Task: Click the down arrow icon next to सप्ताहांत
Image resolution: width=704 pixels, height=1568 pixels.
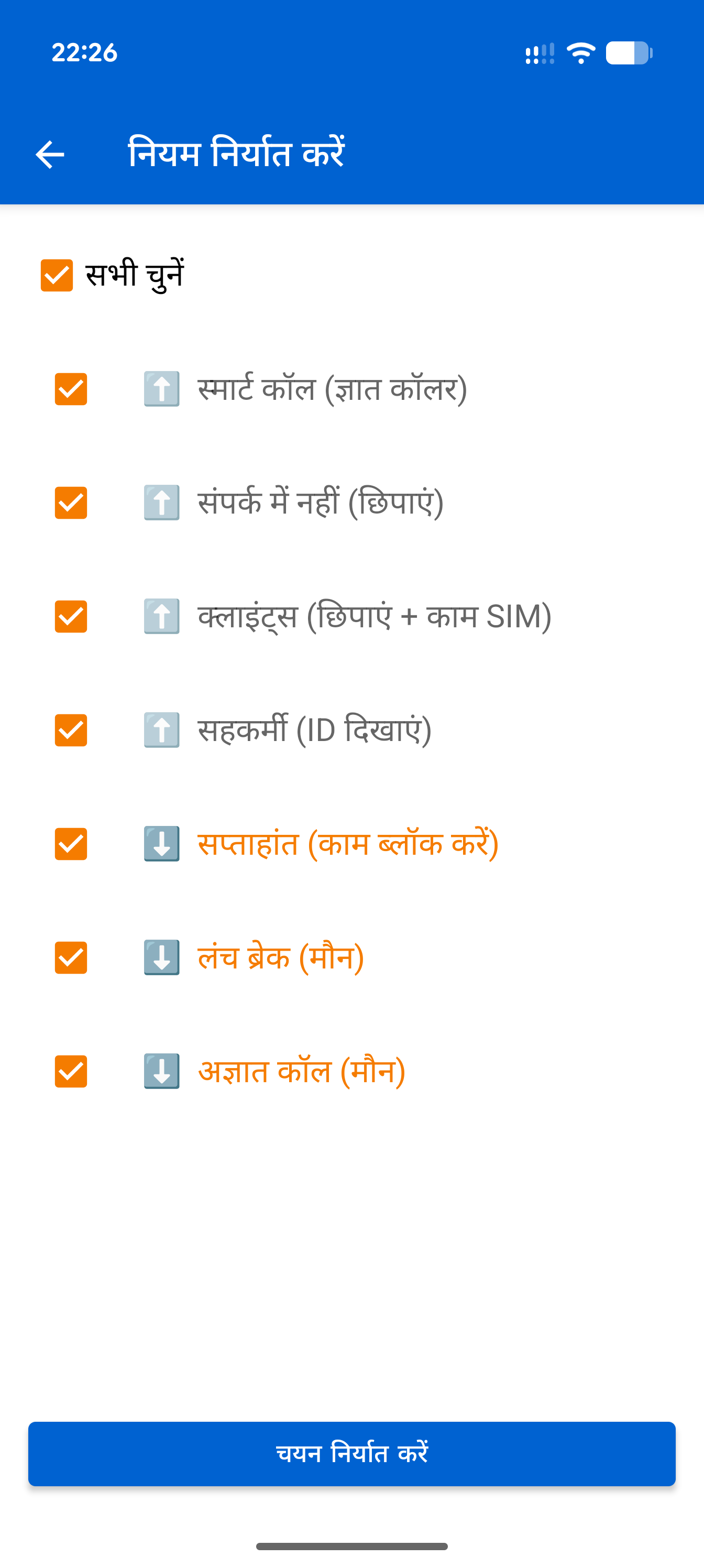Action: pyautogui.click(x=161, y=844)
